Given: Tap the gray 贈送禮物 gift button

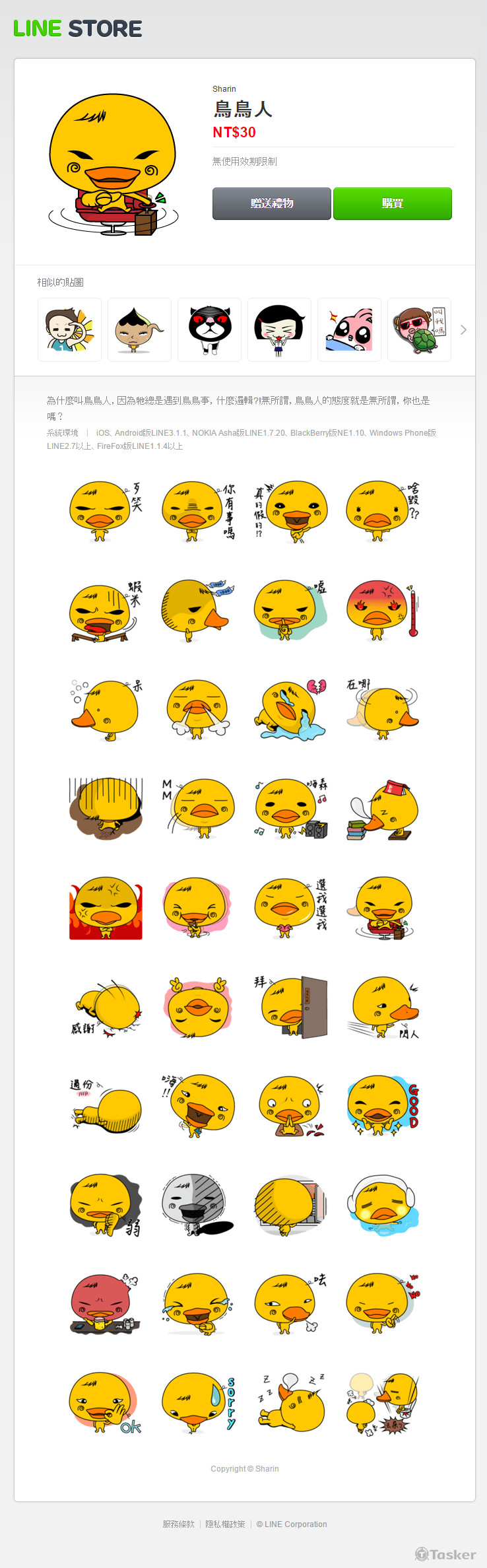Looking at the screenshot, I should tap(271, 203).
